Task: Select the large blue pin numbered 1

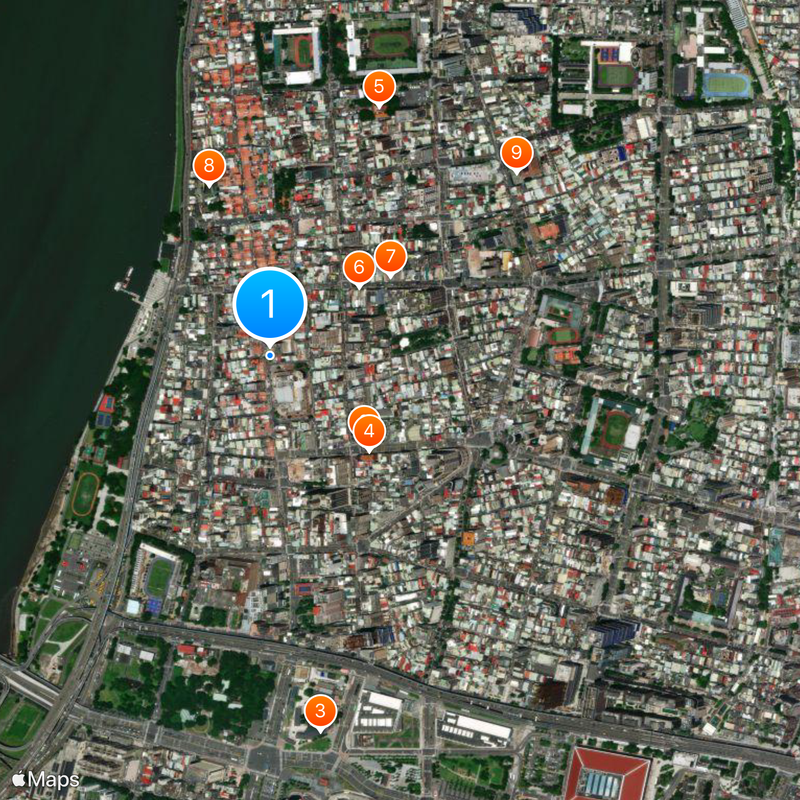Action: (269, 304)
